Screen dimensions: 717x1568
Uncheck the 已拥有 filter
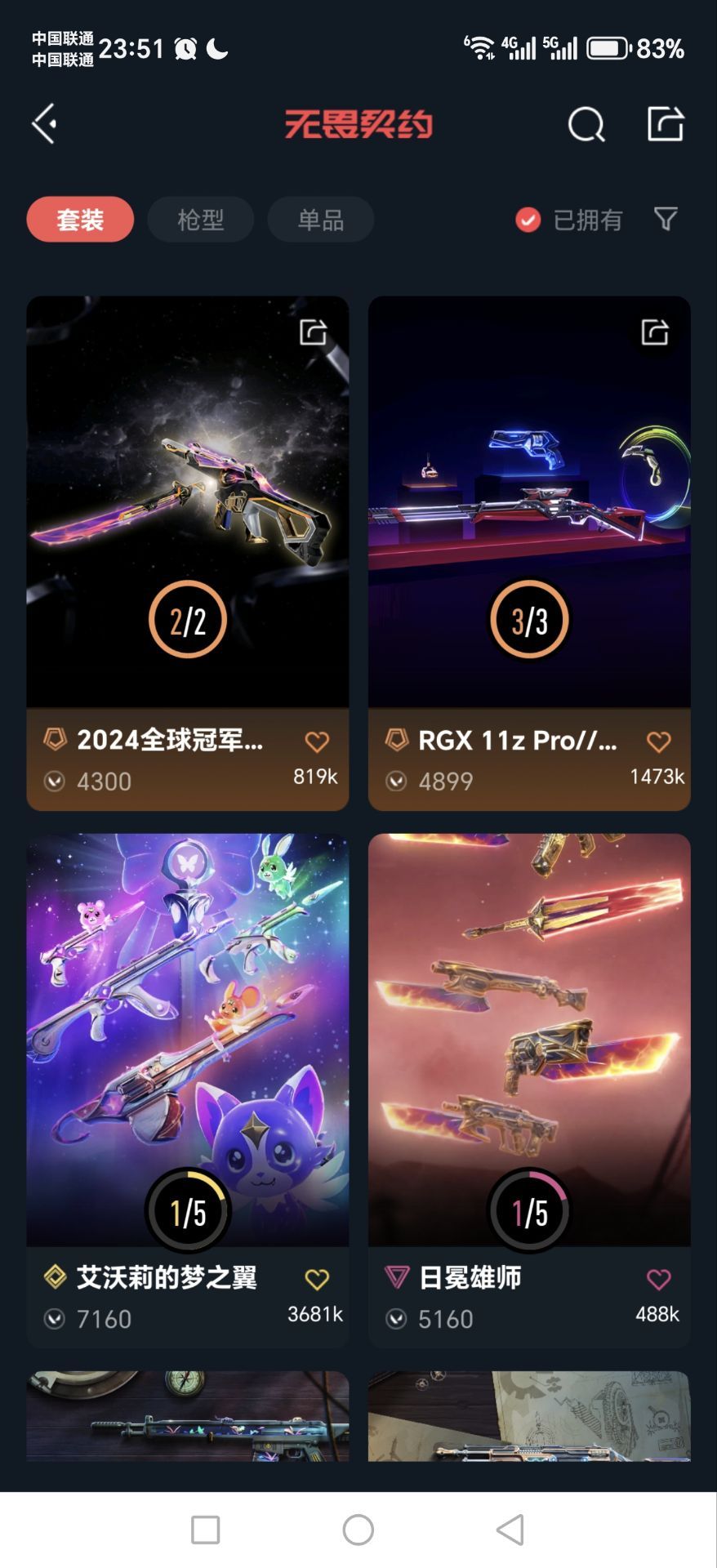[x=528, y=220]
